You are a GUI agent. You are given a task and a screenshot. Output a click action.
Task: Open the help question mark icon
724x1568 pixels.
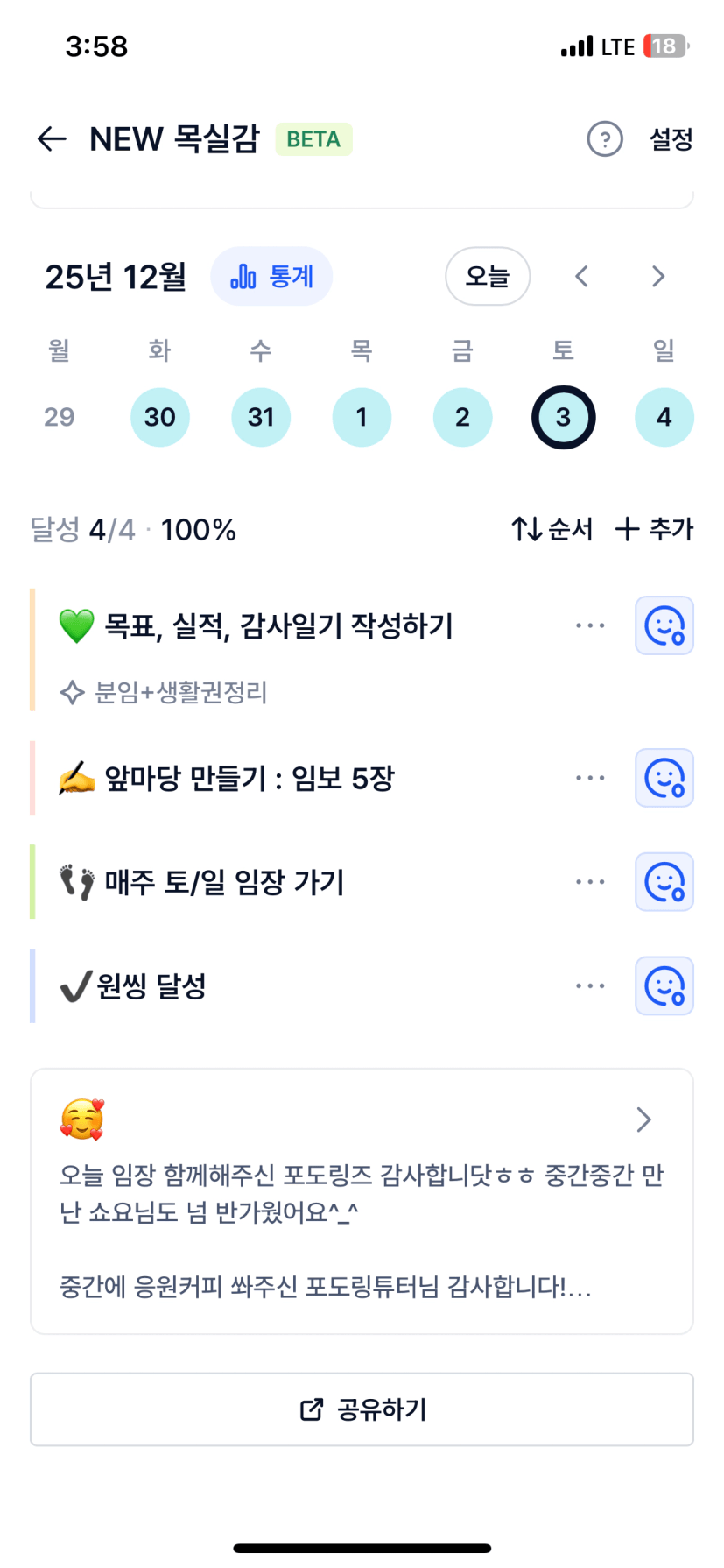604,139
